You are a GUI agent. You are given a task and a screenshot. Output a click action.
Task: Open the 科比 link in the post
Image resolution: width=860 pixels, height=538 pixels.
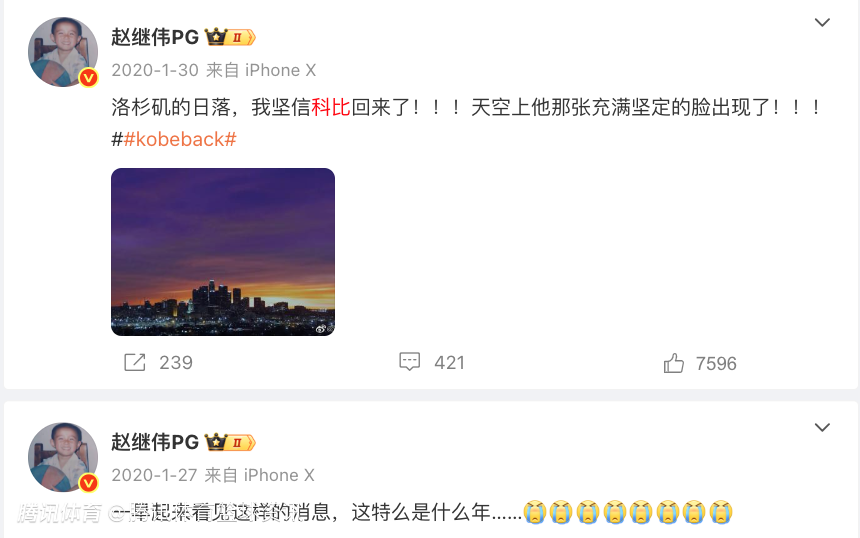331,107
